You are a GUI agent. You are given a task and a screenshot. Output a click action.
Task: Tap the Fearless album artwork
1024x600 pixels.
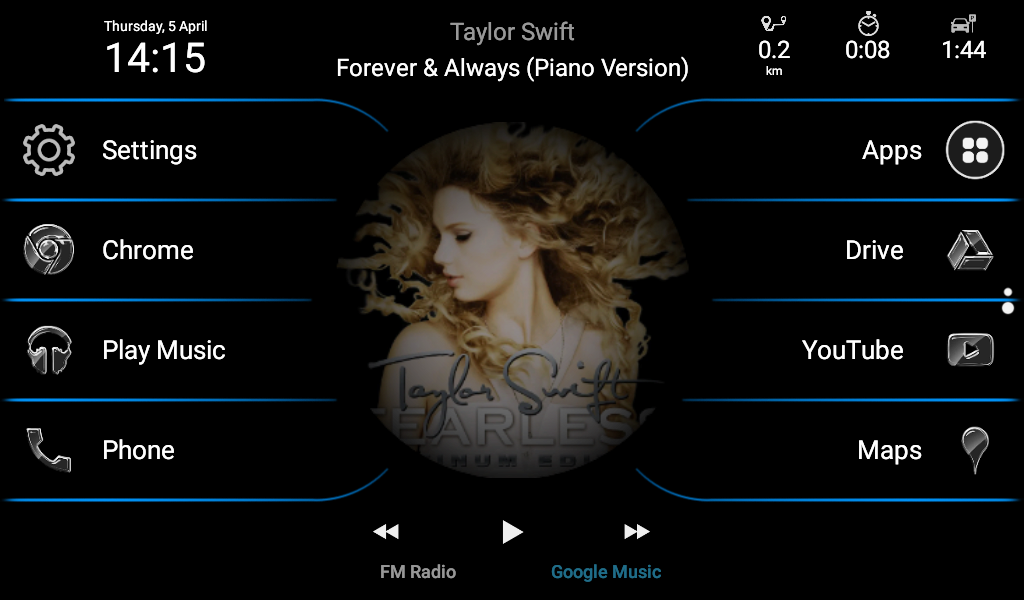click(x=512, y=300)
